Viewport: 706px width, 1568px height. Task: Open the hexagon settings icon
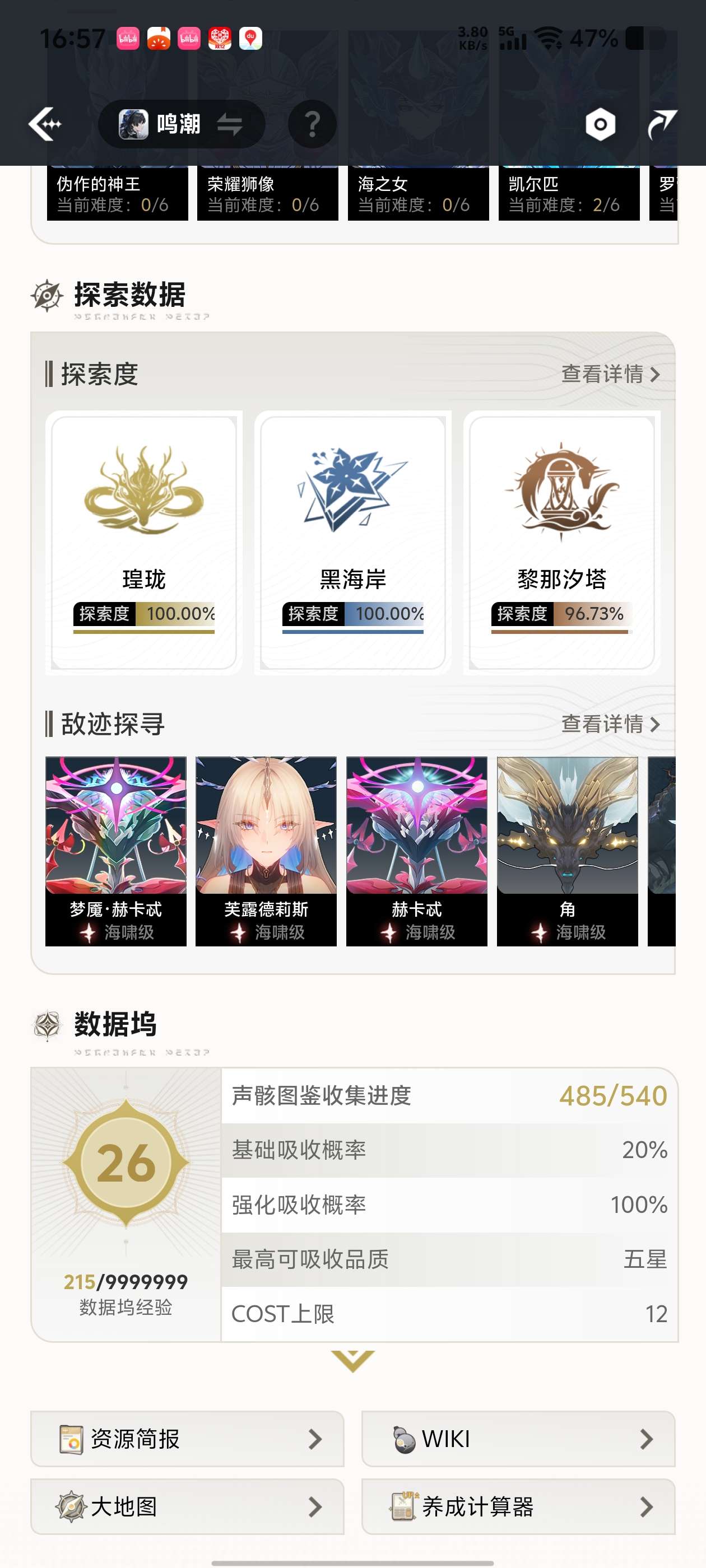pos(600,124)
